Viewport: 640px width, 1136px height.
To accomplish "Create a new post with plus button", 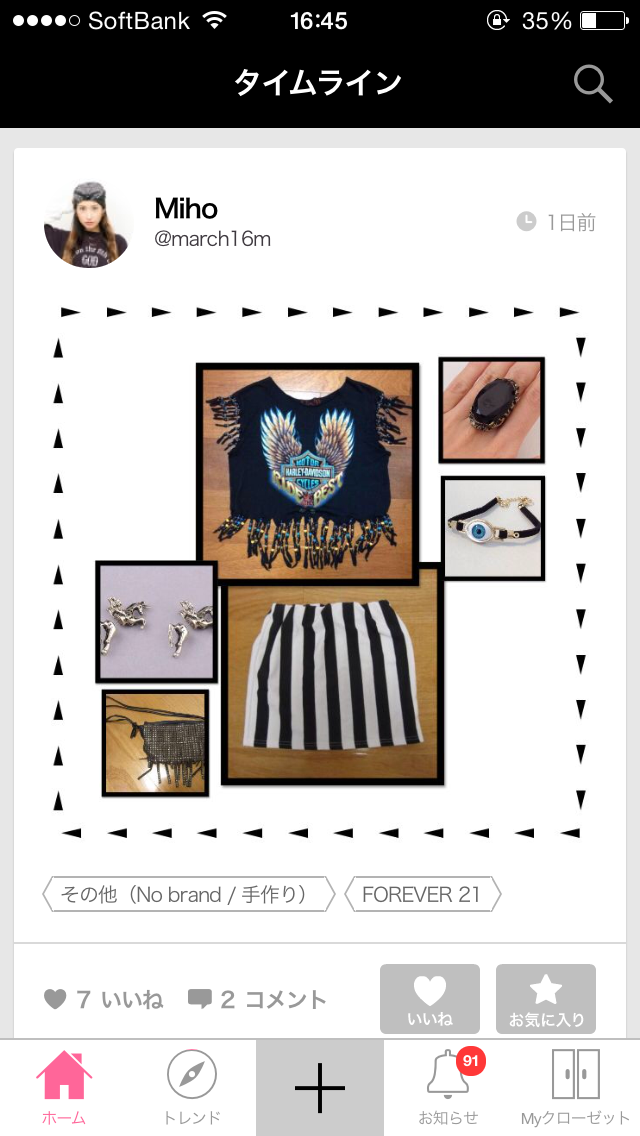I will pyautogui.click(x=320, y=1088).
